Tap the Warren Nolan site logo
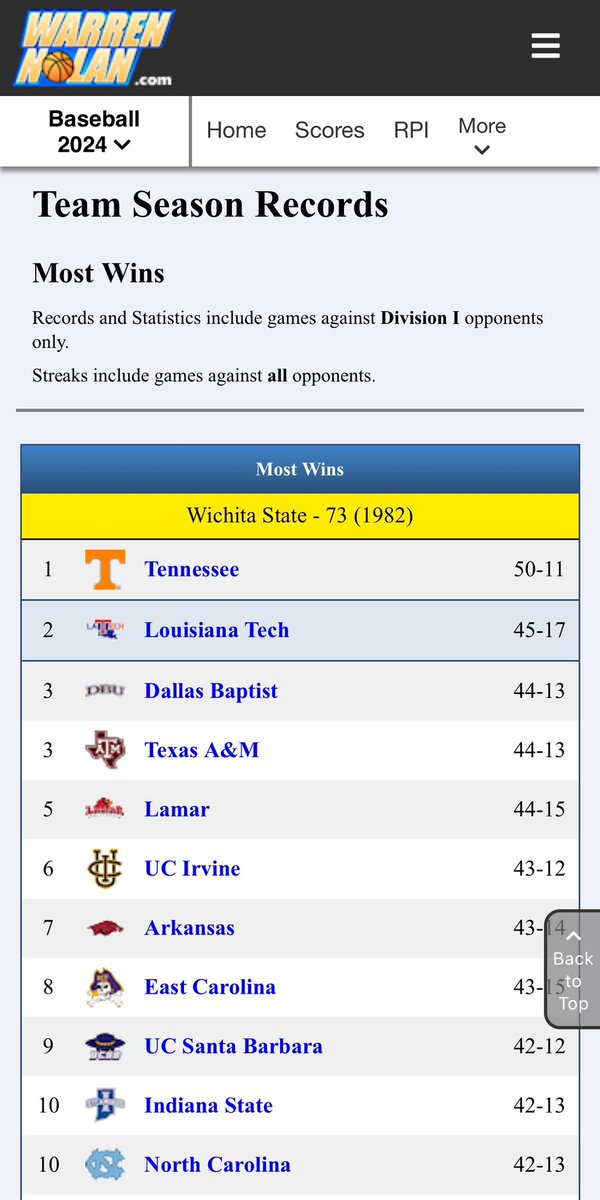 pyautogui.click(x=94, y=47)
